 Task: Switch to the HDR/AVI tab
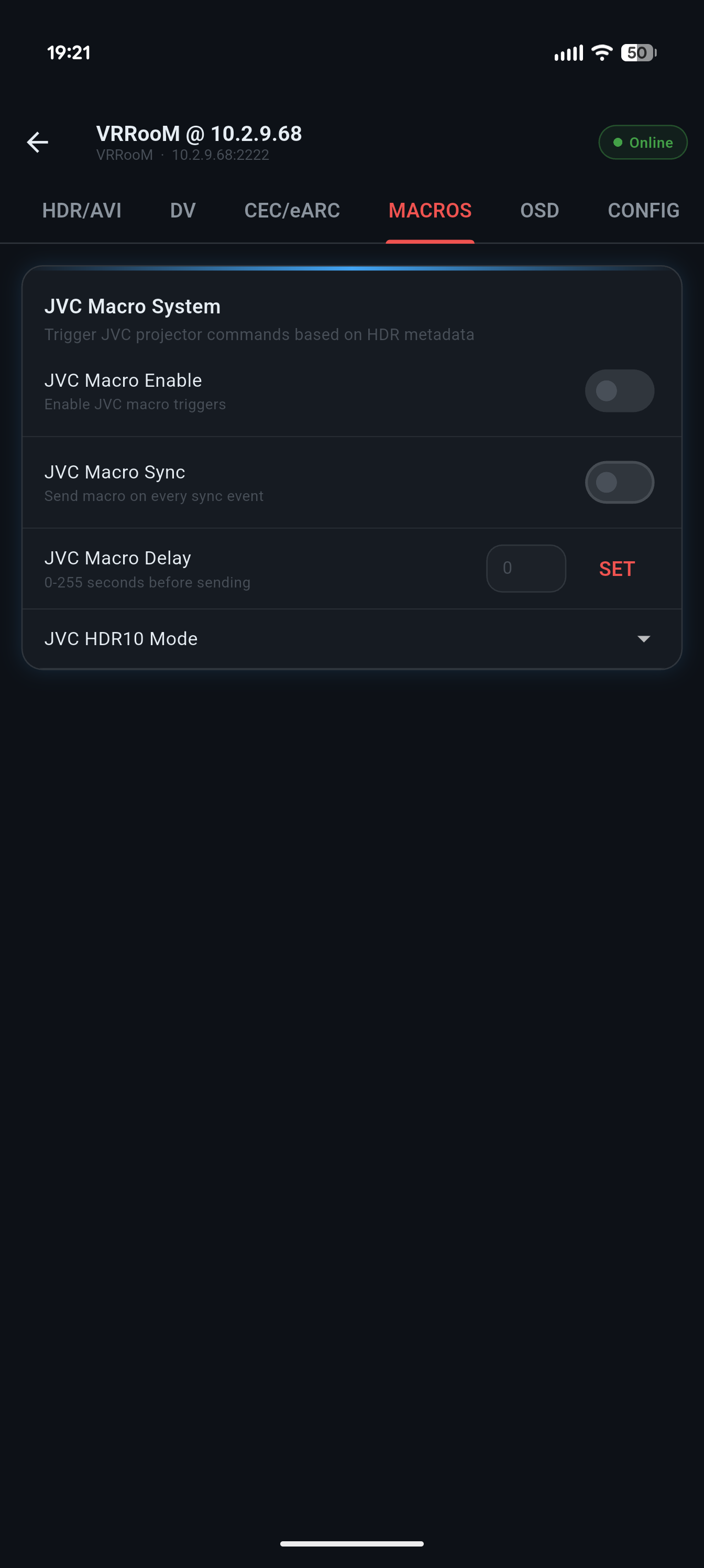tap(82, 211)
